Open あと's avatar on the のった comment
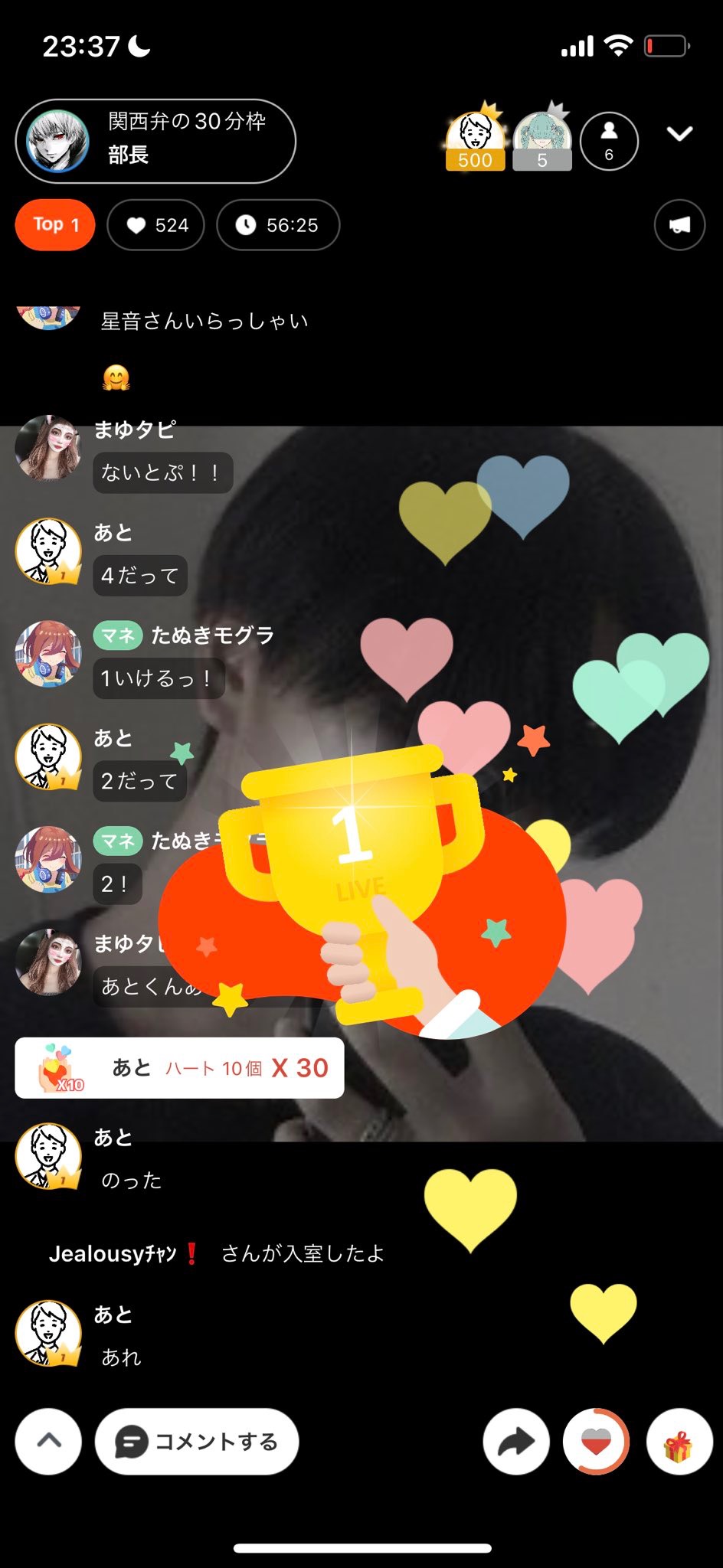Viewport: 723px width, 1568px height. [x=48, y=1155]
